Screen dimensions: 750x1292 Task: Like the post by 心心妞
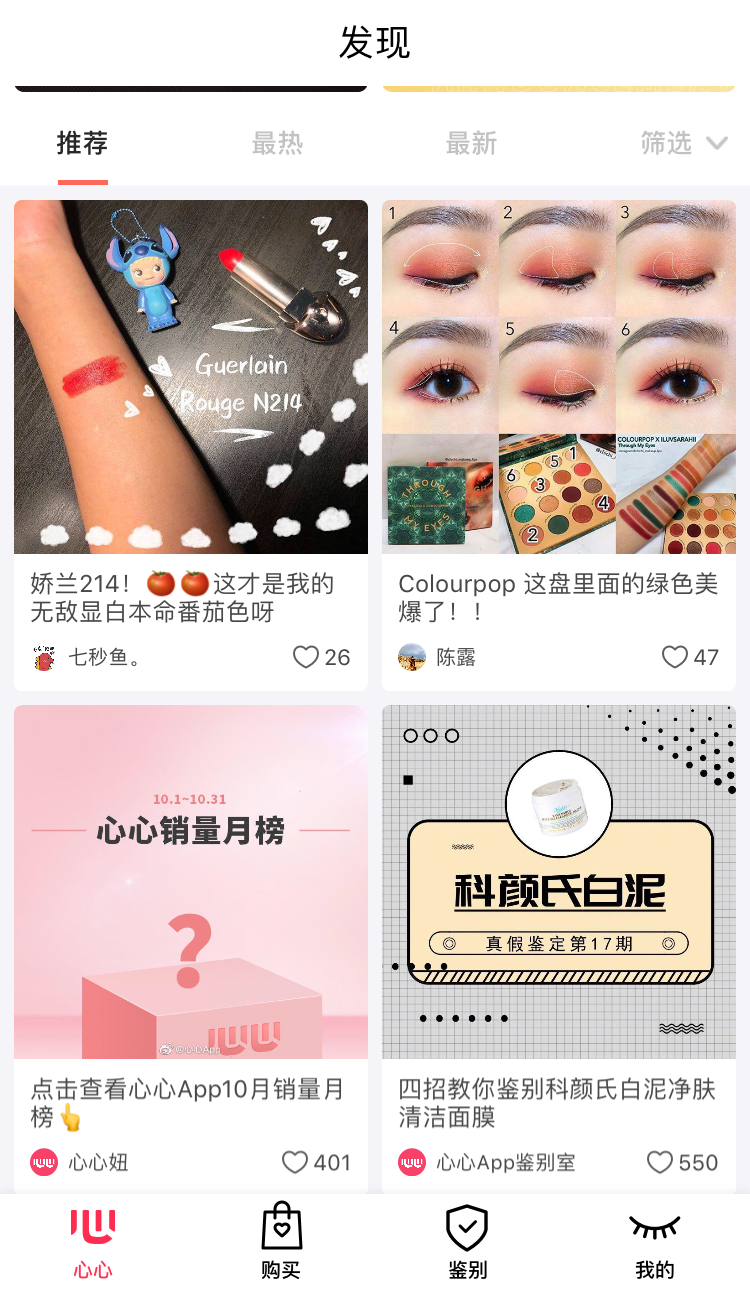[x=295, y=1162]
